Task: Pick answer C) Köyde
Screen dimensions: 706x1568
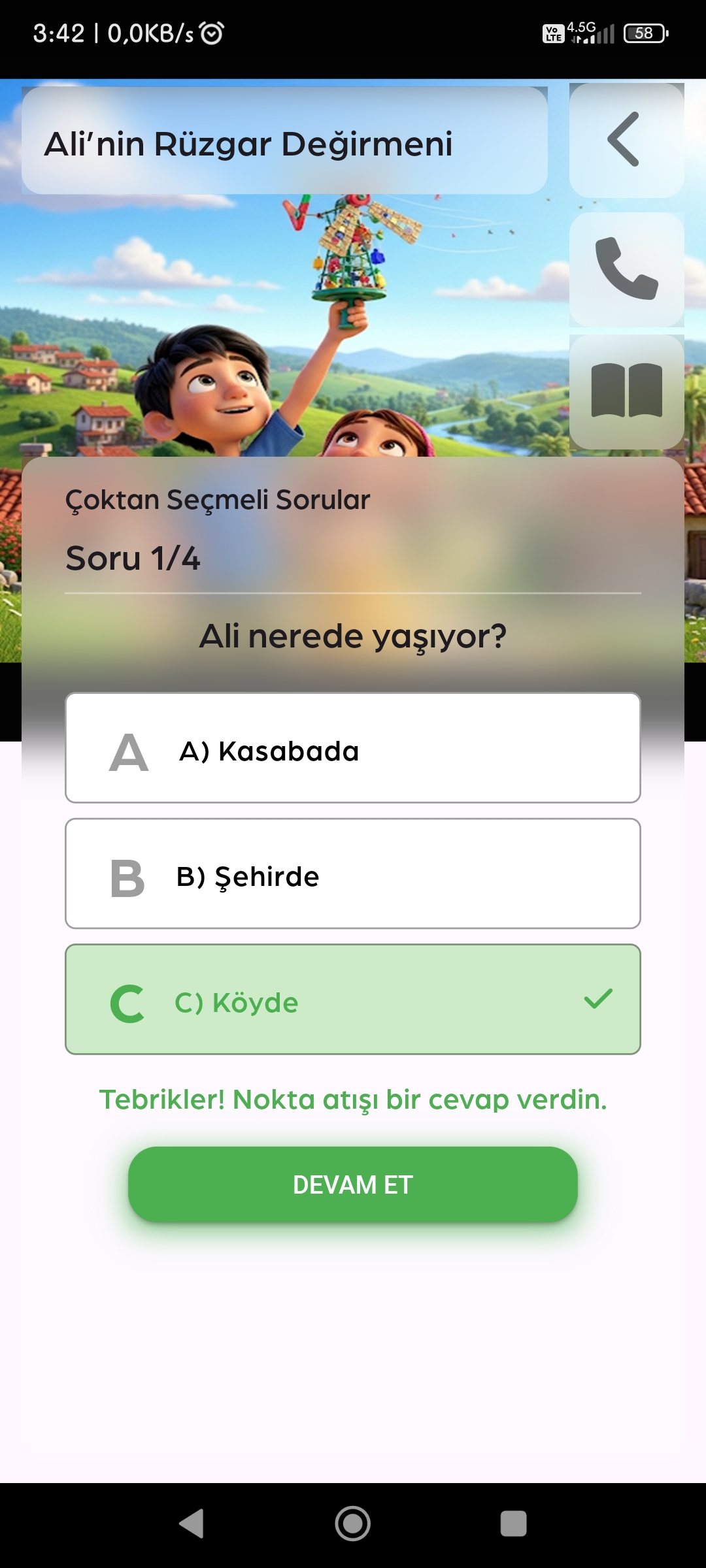Action: pyautogui.click(x=353, y=1000)
